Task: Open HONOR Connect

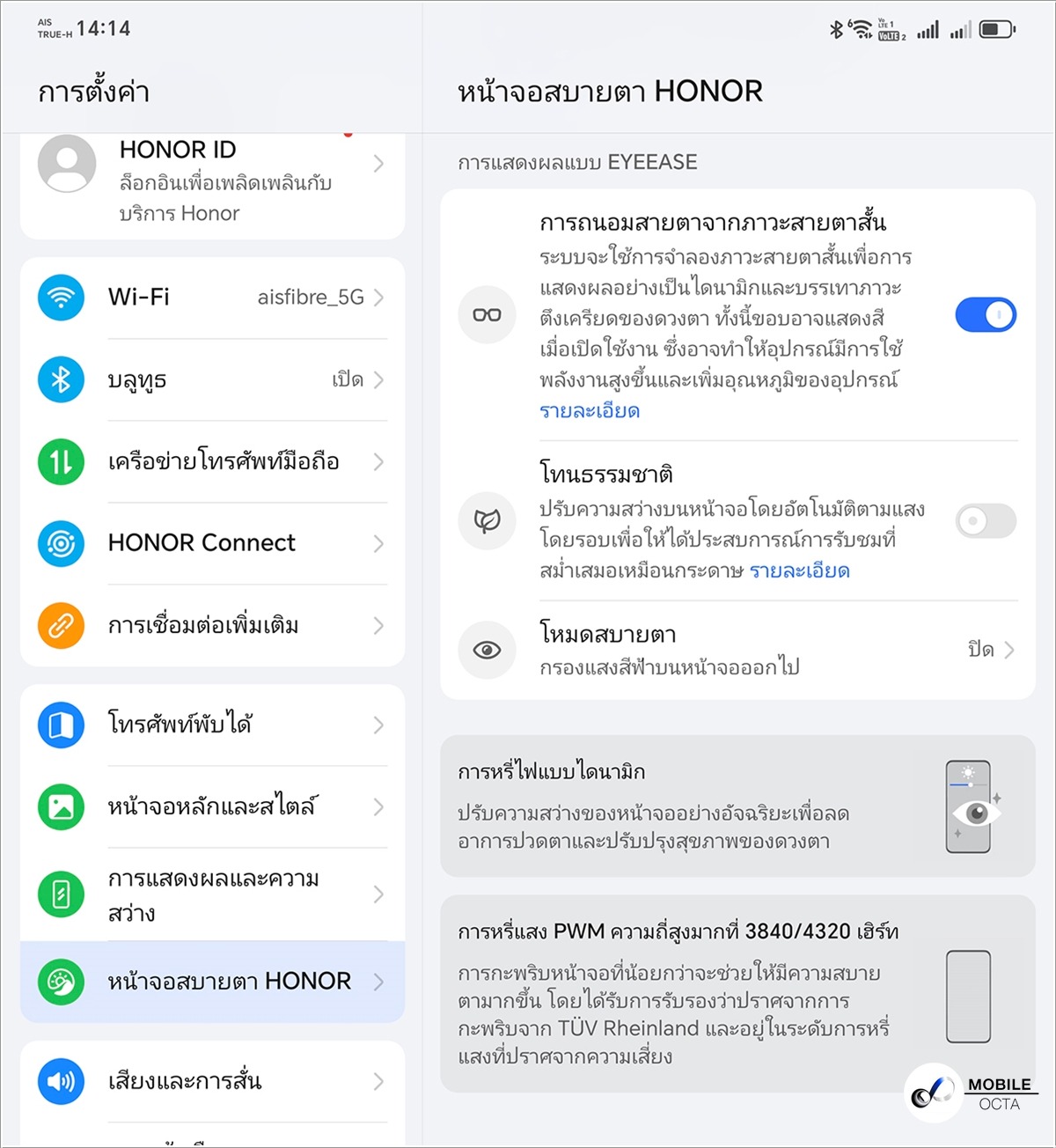Action: click(211, 543)
